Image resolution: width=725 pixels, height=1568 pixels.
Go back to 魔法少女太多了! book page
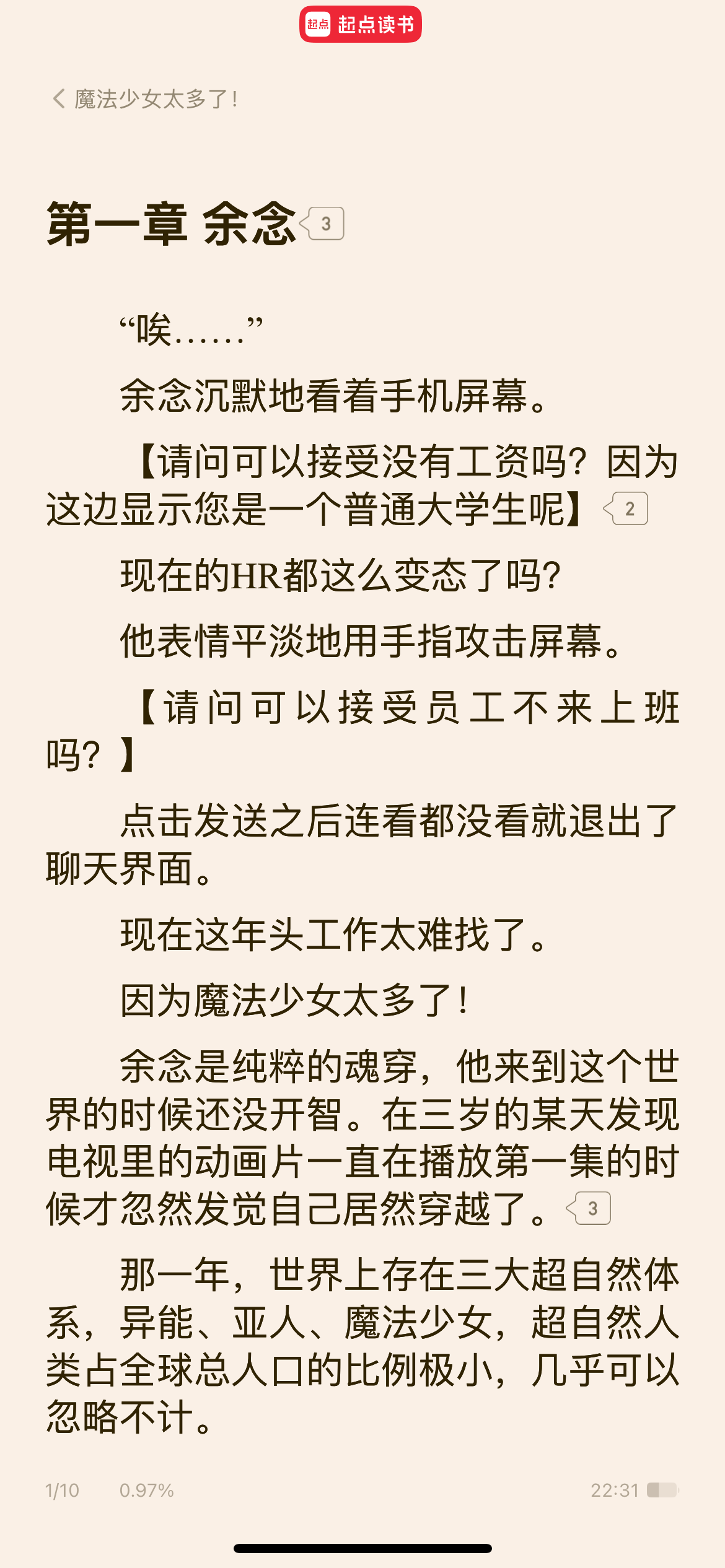coord(145,99)
